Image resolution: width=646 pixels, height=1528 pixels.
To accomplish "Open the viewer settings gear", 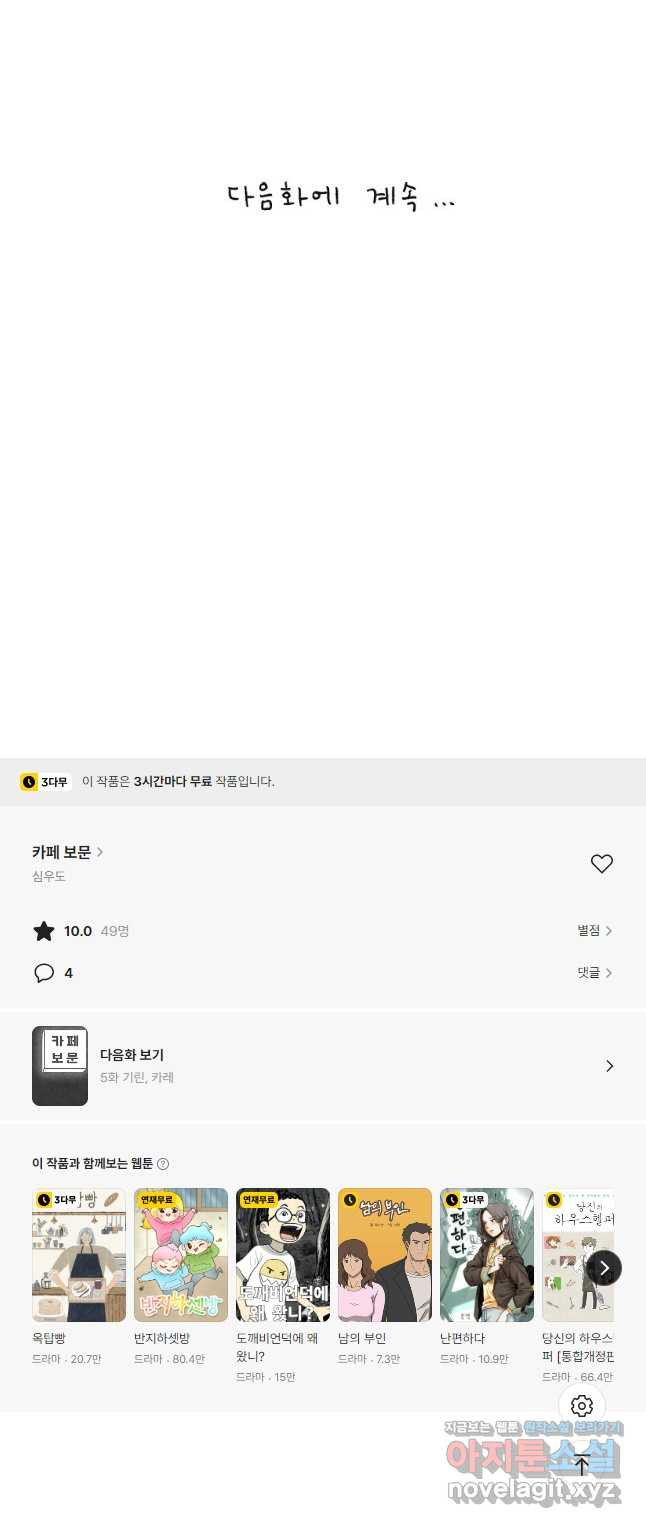I will click(582, 1406).
